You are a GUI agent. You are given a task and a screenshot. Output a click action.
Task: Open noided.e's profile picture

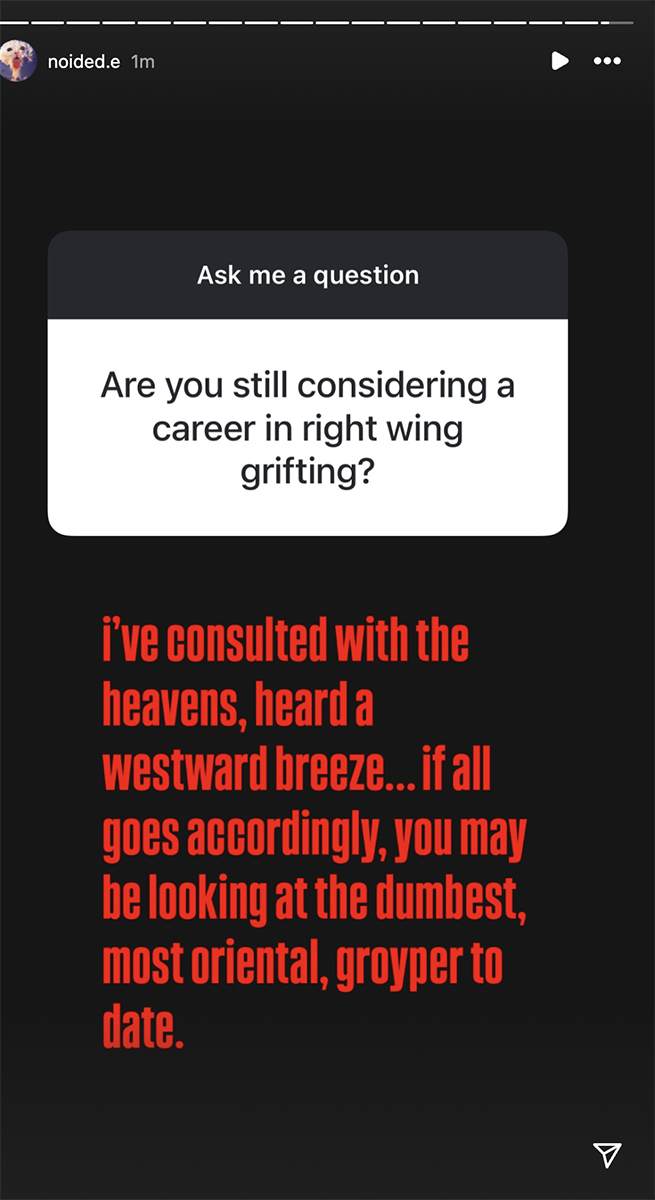point(18,61)
